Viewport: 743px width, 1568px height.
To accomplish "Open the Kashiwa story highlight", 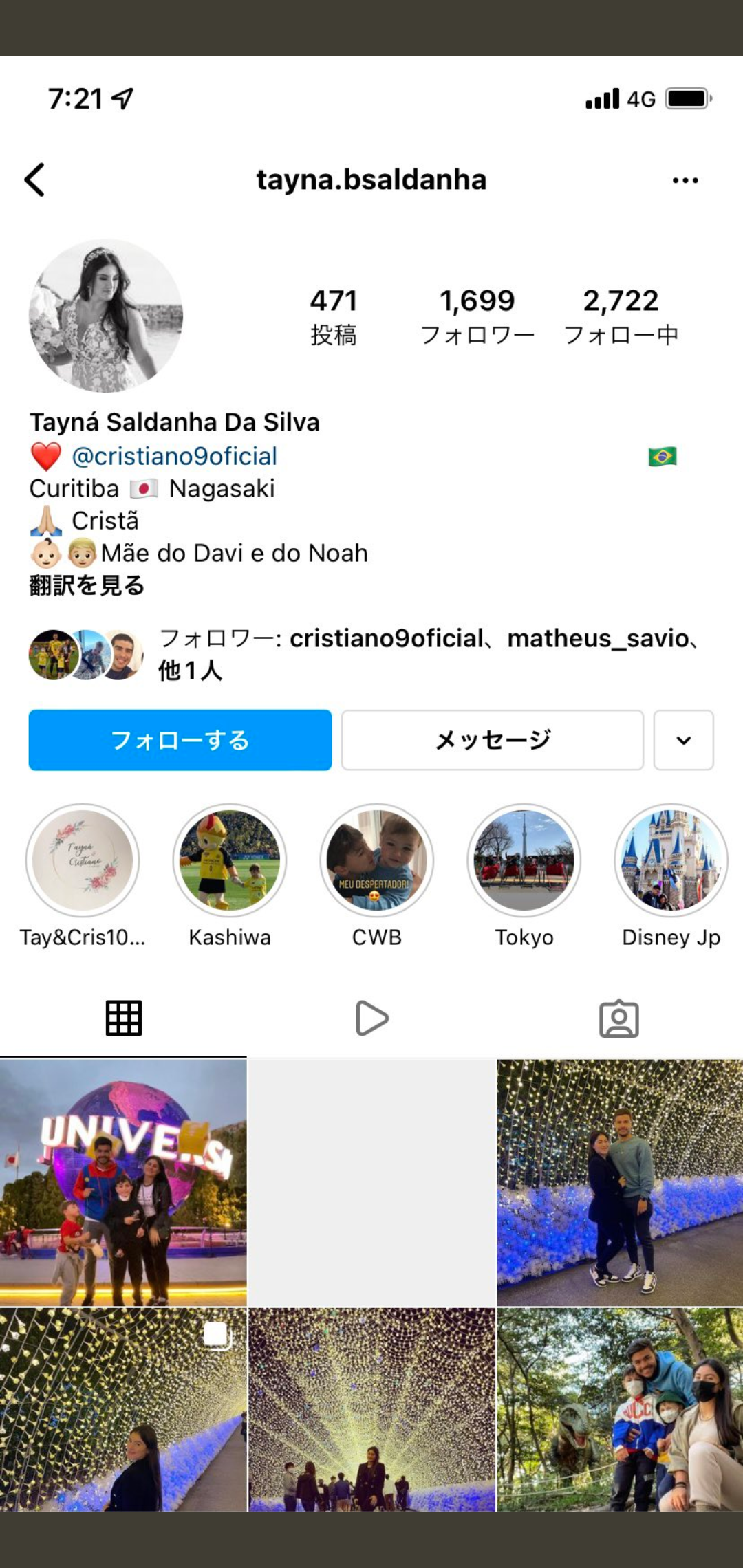I will (230, 860).
